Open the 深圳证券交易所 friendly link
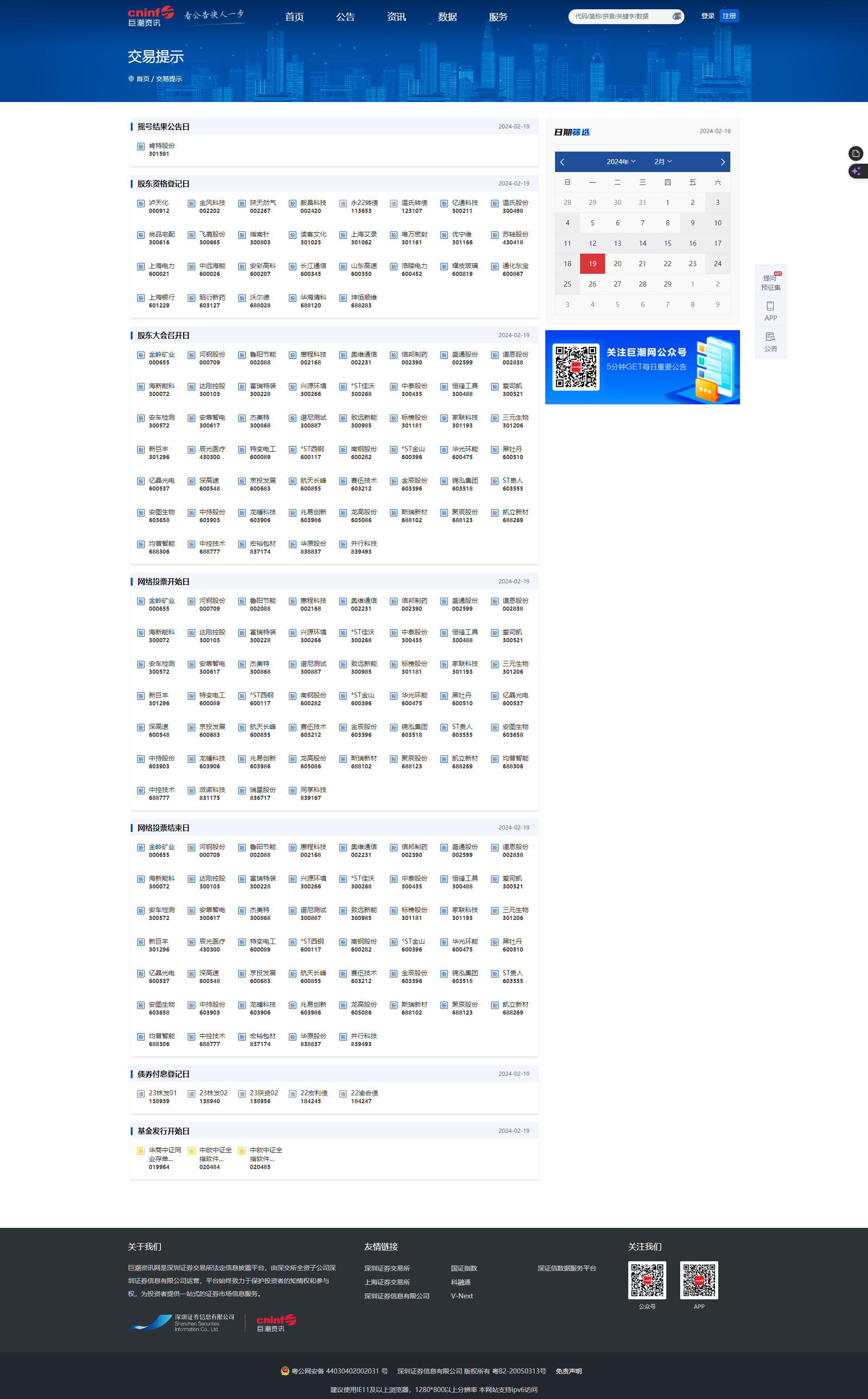This screenshot has height=1399, width=868. coord(387,1268)
